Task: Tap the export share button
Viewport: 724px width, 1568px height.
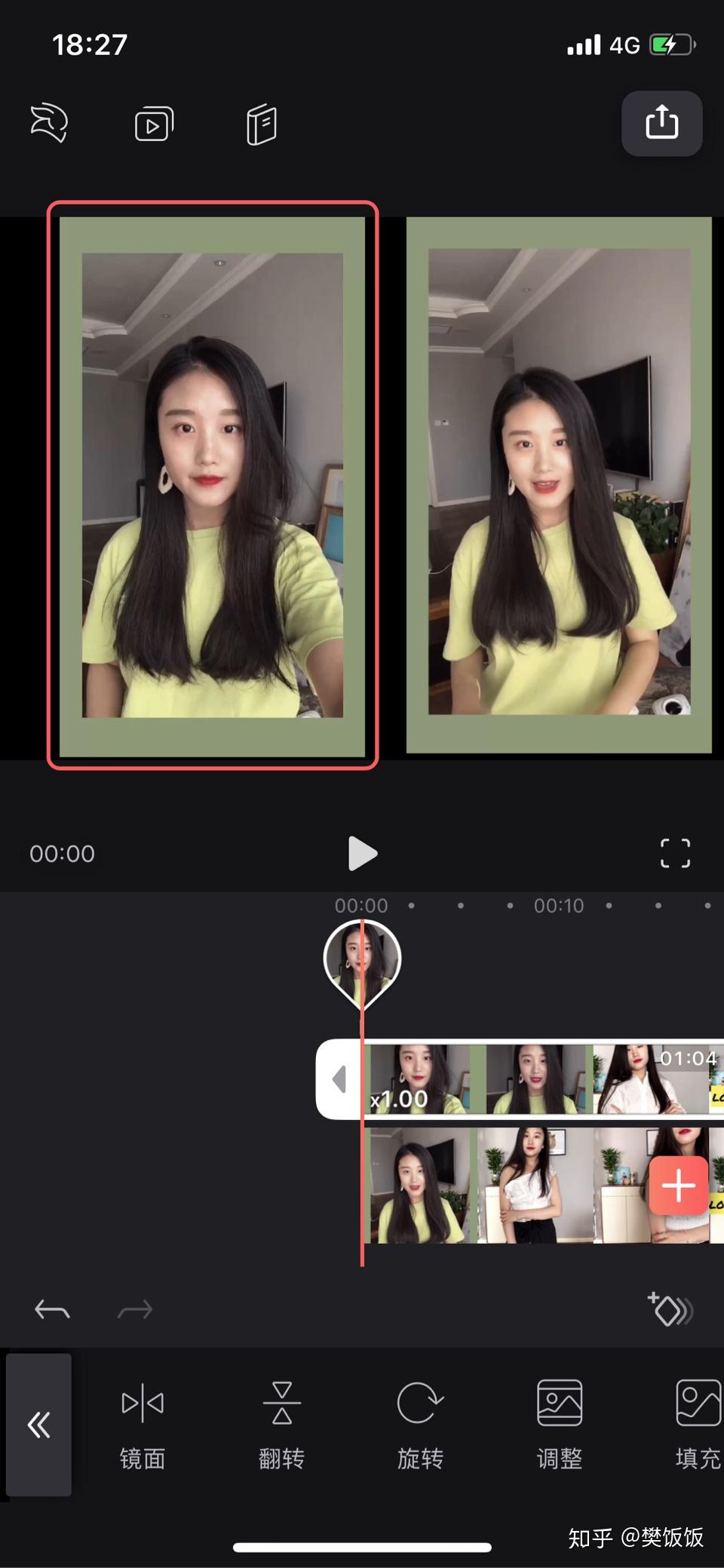Action: [x=661, y=123]
